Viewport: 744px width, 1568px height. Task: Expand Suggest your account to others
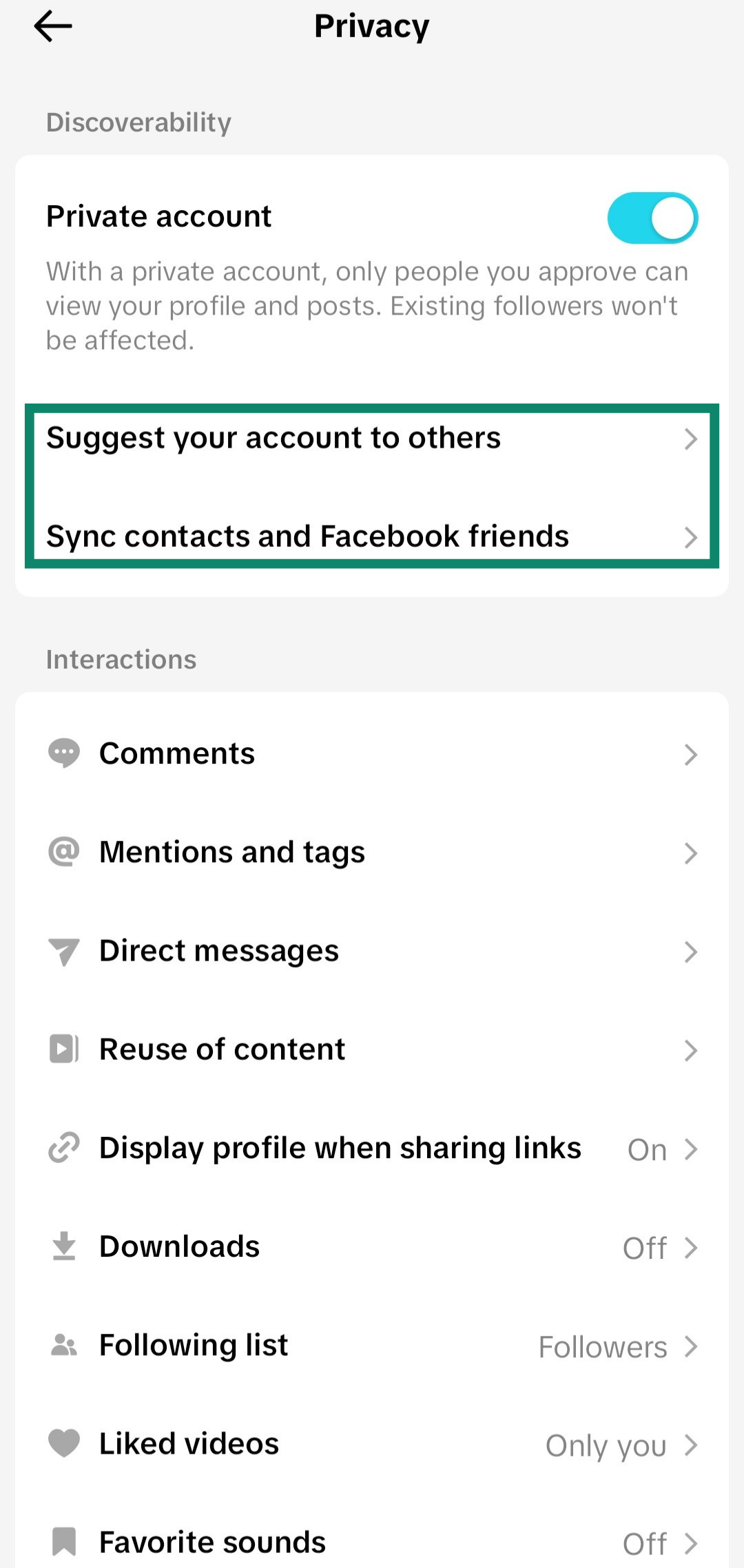(x=372, y=439)
